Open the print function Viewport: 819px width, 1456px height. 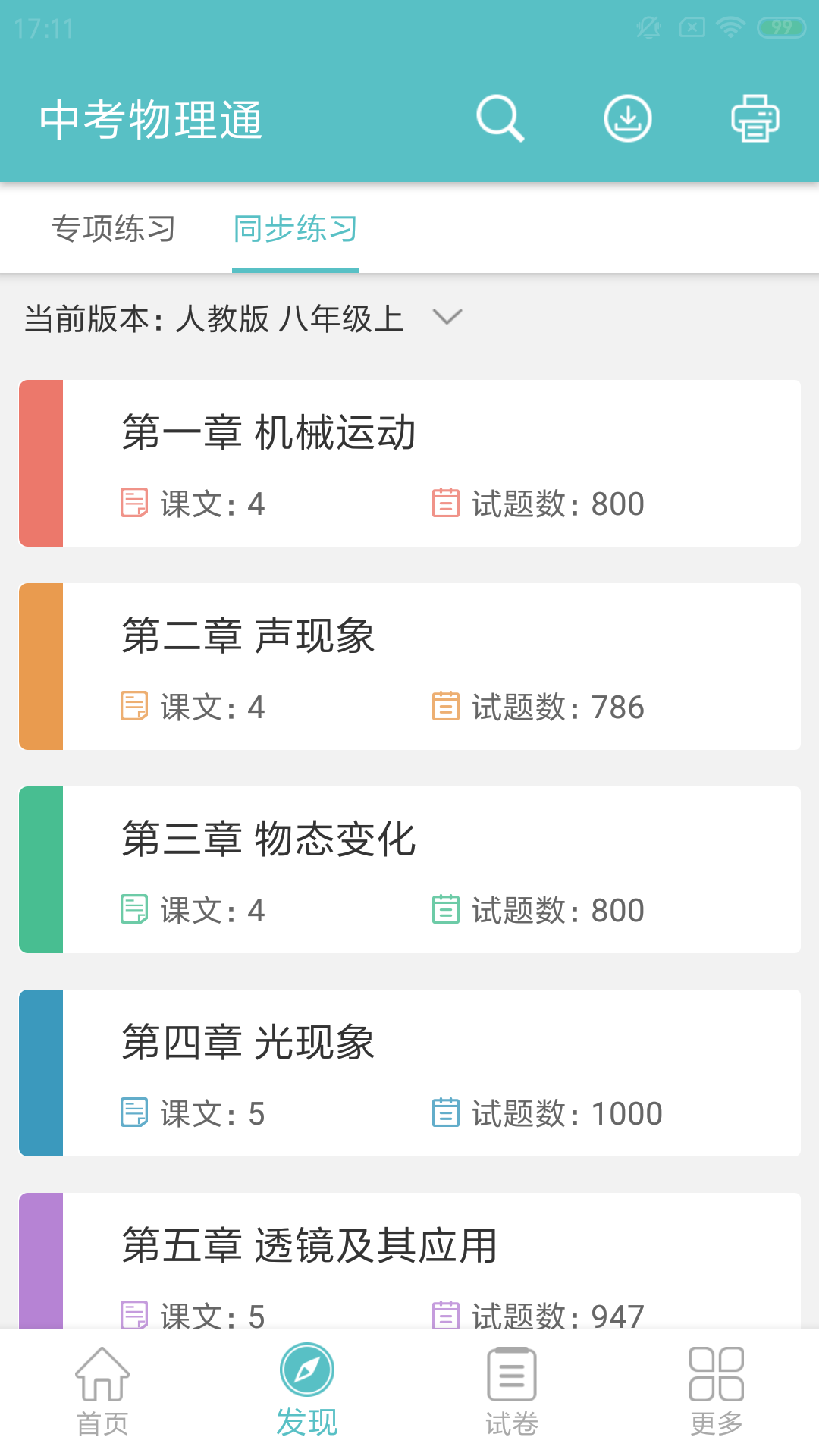click(755, 118)
